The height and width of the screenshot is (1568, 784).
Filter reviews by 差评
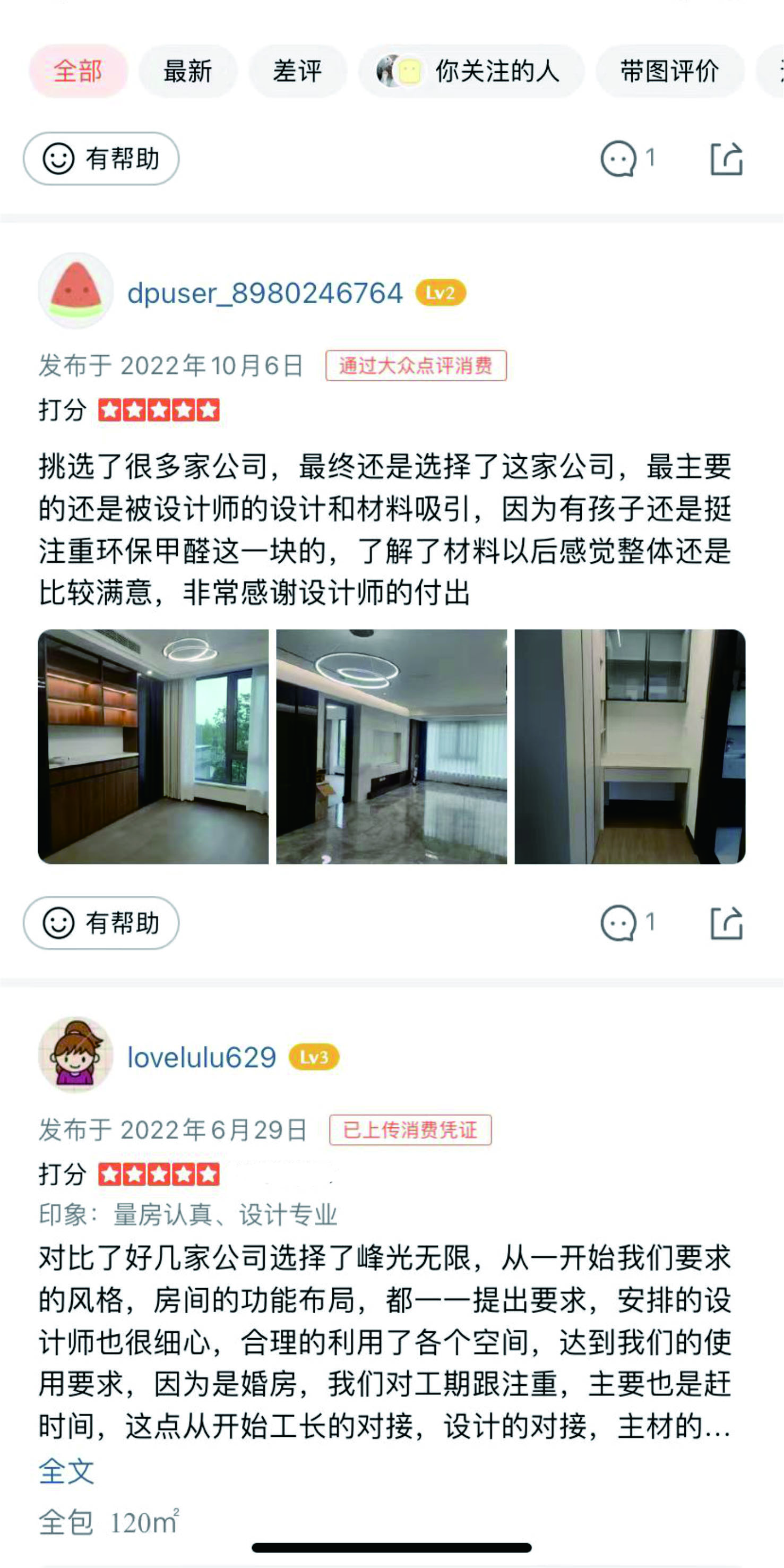click(x=297, y=71)
